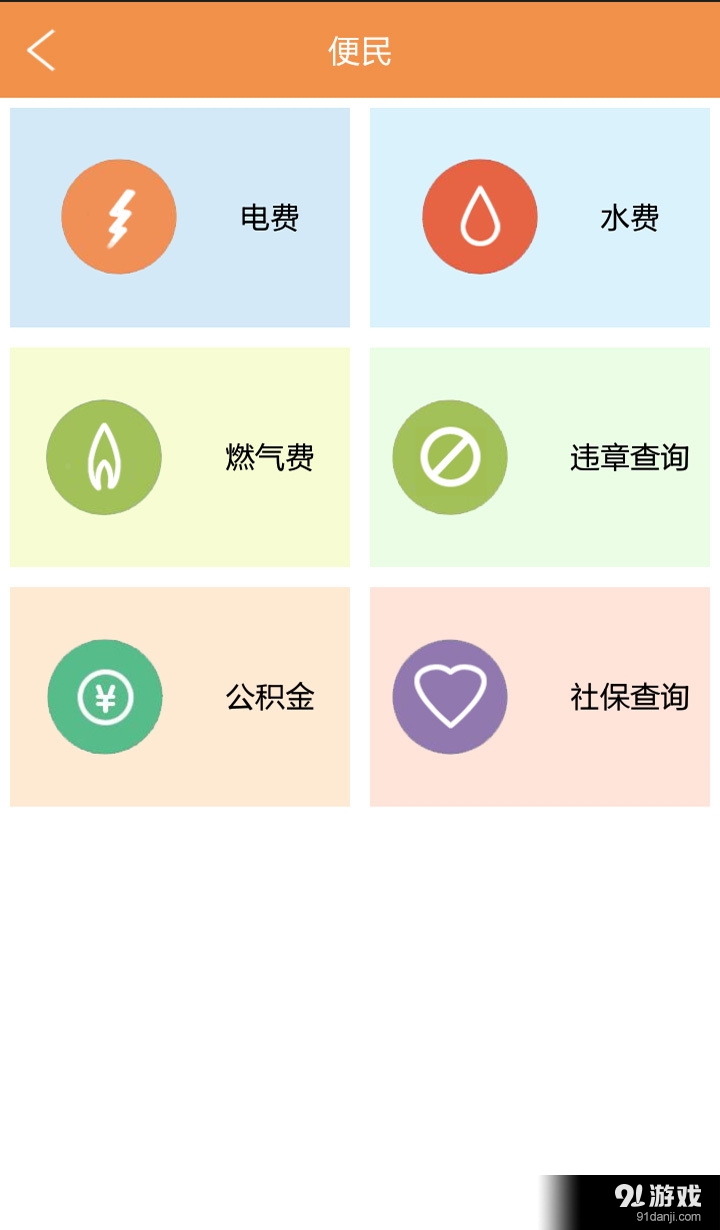Screen dimensions: 720x1230
Task: Select the water drop icon for 水费
Action: pos(479,216)
